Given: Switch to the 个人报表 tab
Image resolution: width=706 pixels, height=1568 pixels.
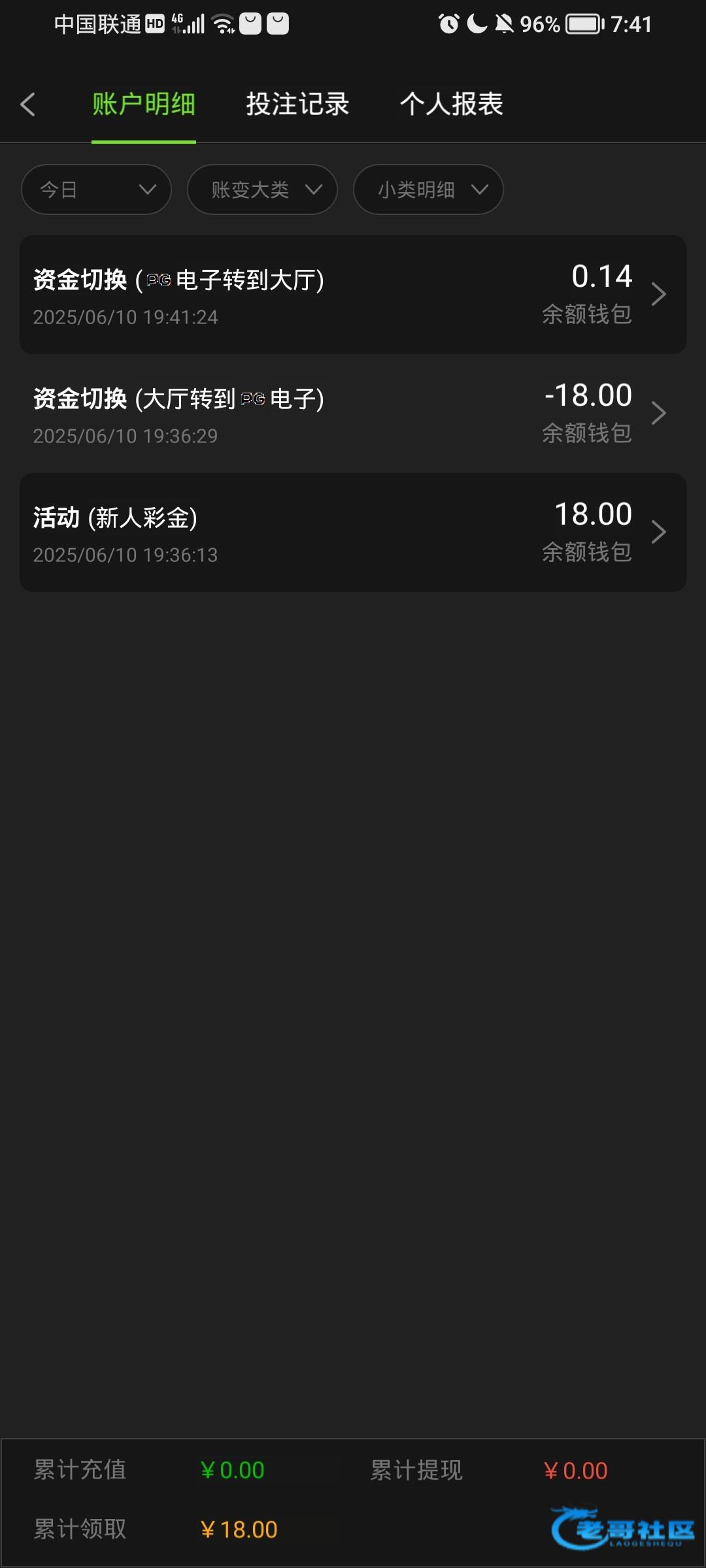Looking at the screenshot, I should pos(452,105).
